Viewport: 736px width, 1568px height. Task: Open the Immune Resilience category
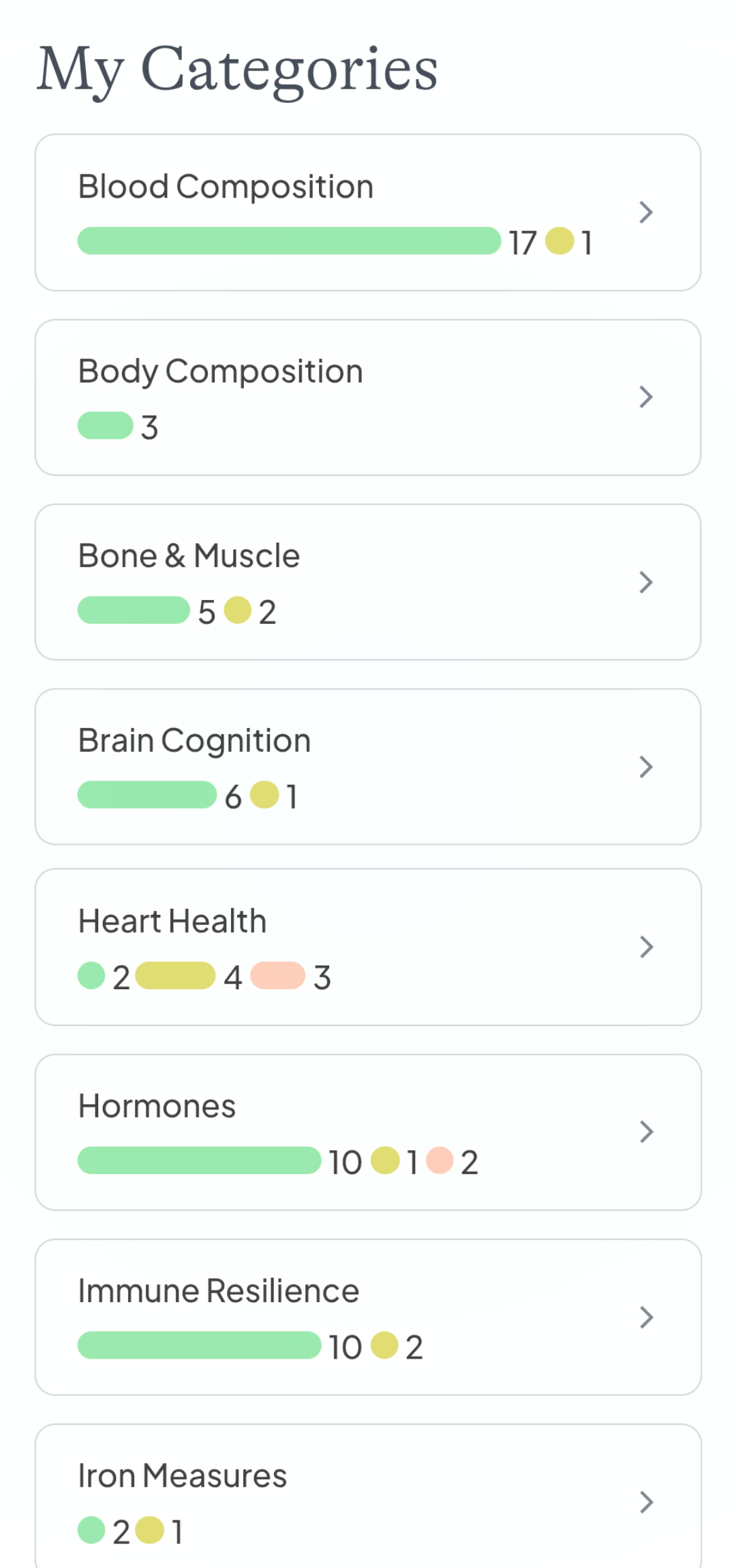click(x=368, y=1317)
